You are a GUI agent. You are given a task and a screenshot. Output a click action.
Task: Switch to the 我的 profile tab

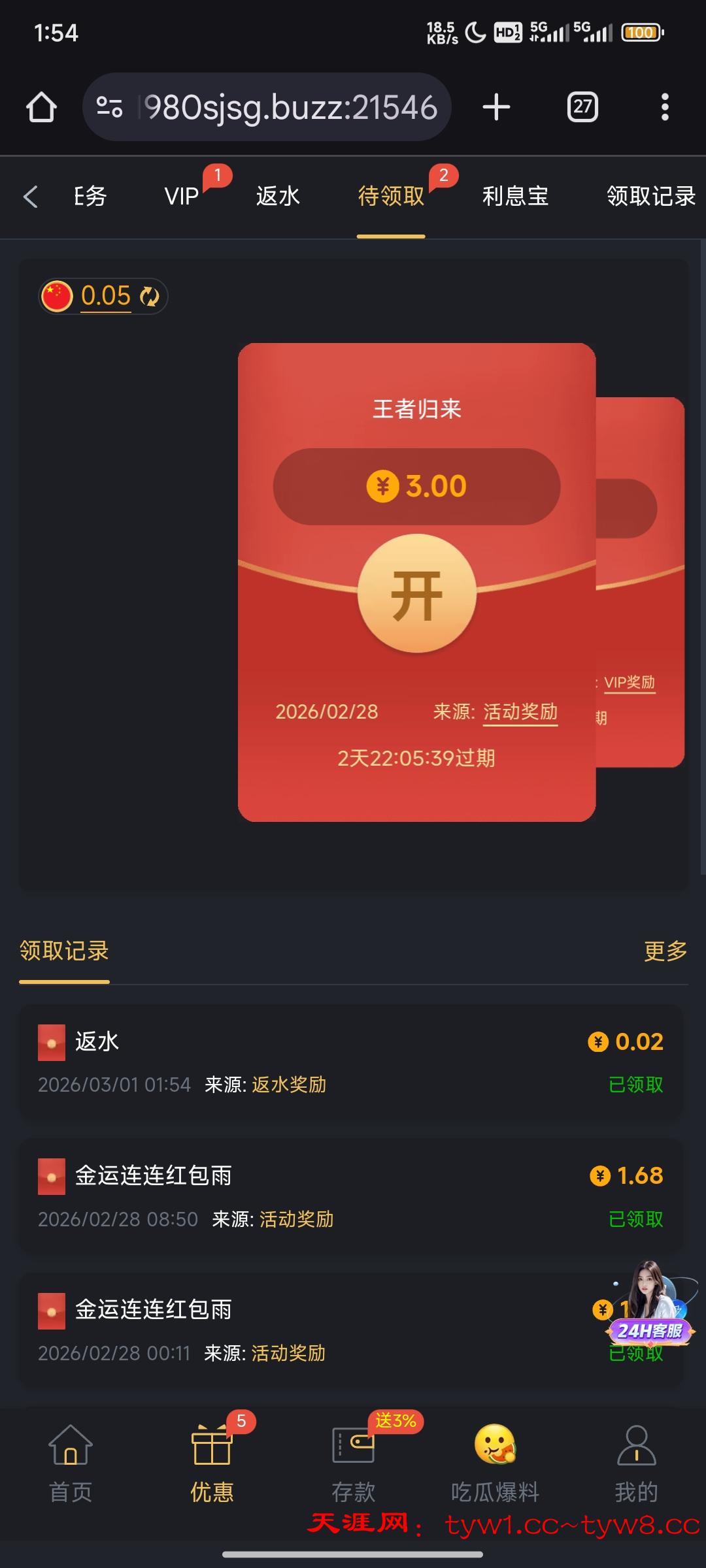tap(636, 1463)
